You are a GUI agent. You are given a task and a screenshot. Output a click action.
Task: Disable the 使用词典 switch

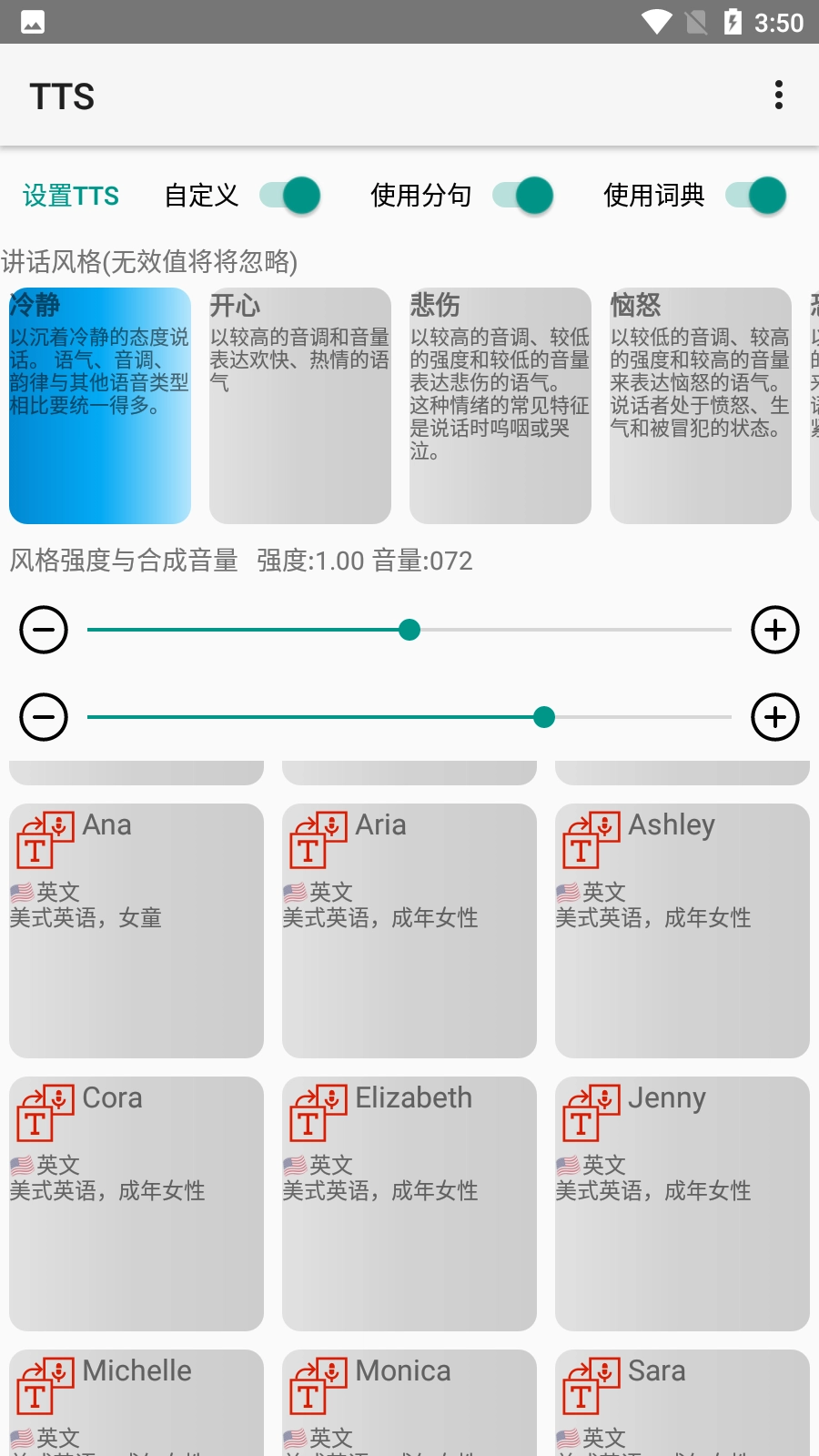pyautogui.click(x=756, y=196)
